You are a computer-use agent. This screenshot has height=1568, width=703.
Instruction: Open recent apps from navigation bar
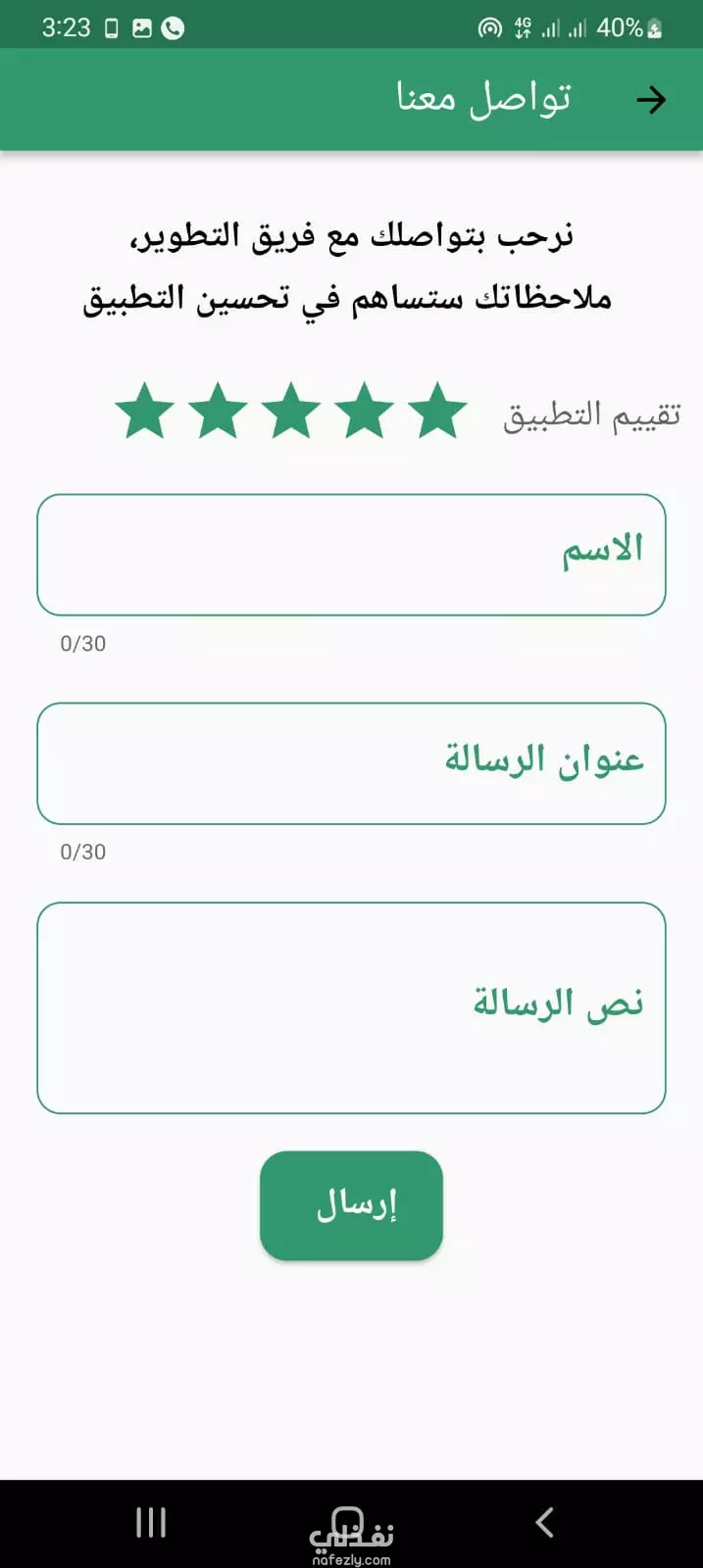coord(151,1522)
